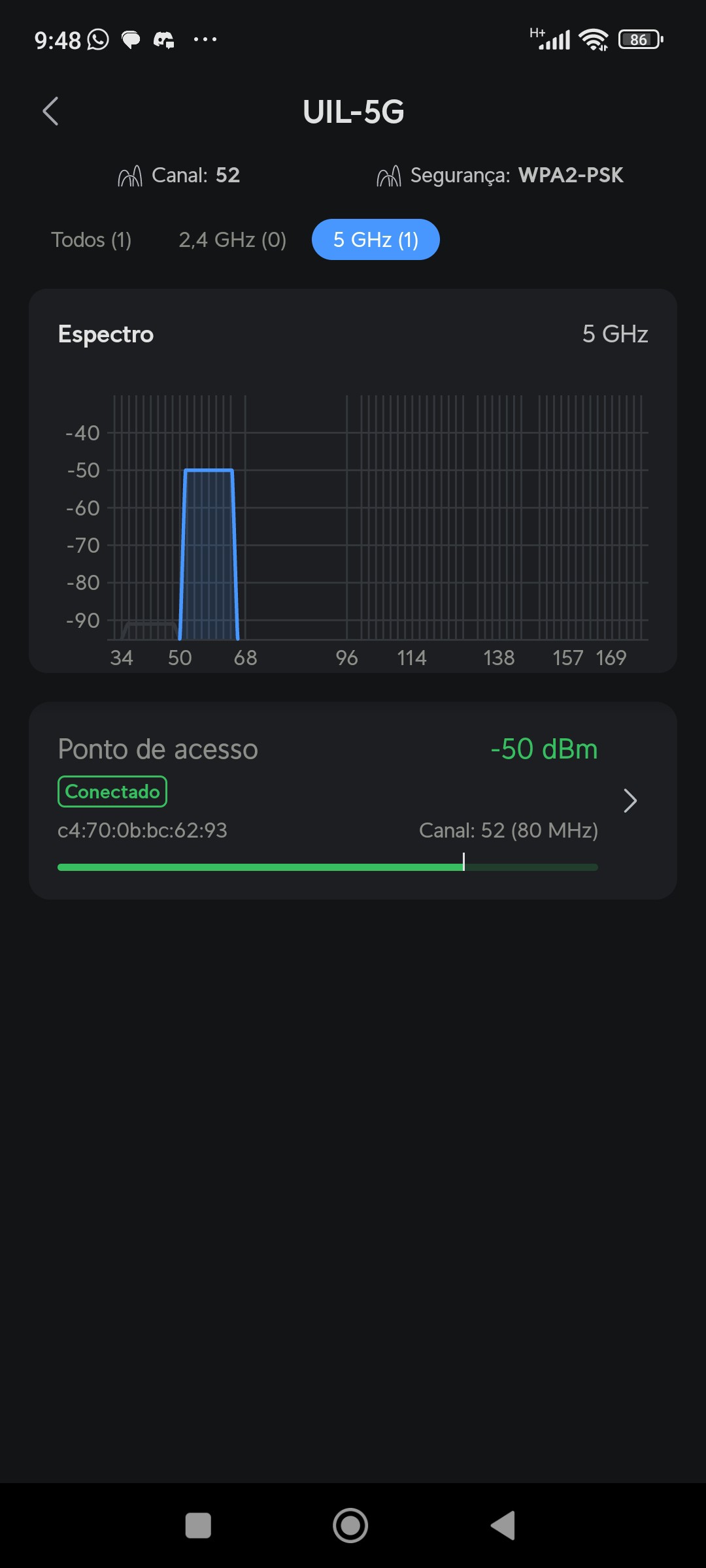This screenshot has height=1568, width=706.
Task: Switch to the Todos (1) tab
Action: click(92, 240)
